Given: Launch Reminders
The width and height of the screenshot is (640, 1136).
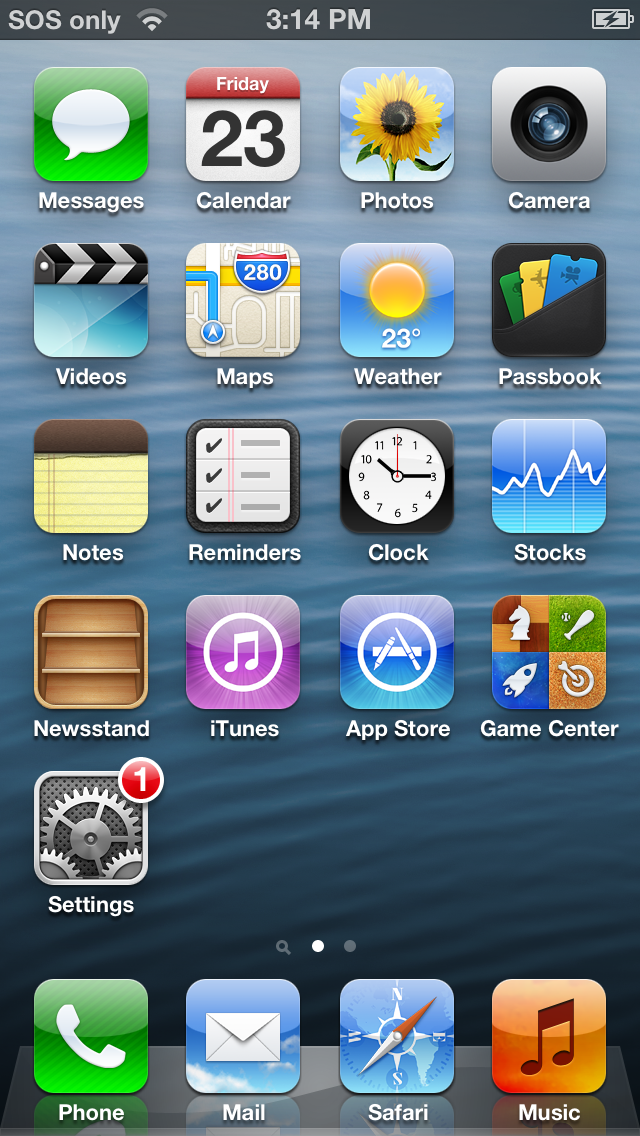Looking at the screenshot, I should click(243, 477).
